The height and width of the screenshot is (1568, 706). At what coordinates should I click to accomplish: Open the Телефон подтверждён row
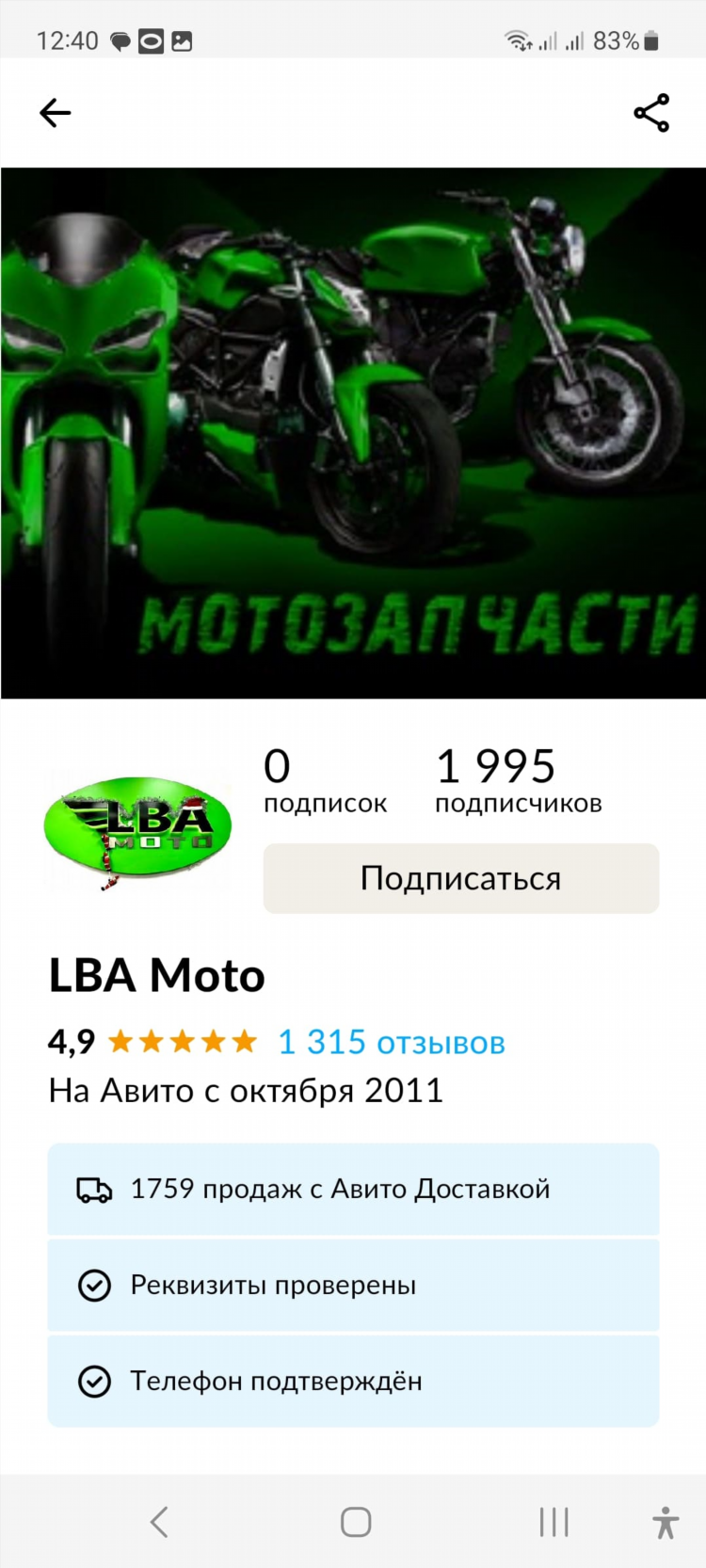tap(353, 1381)
